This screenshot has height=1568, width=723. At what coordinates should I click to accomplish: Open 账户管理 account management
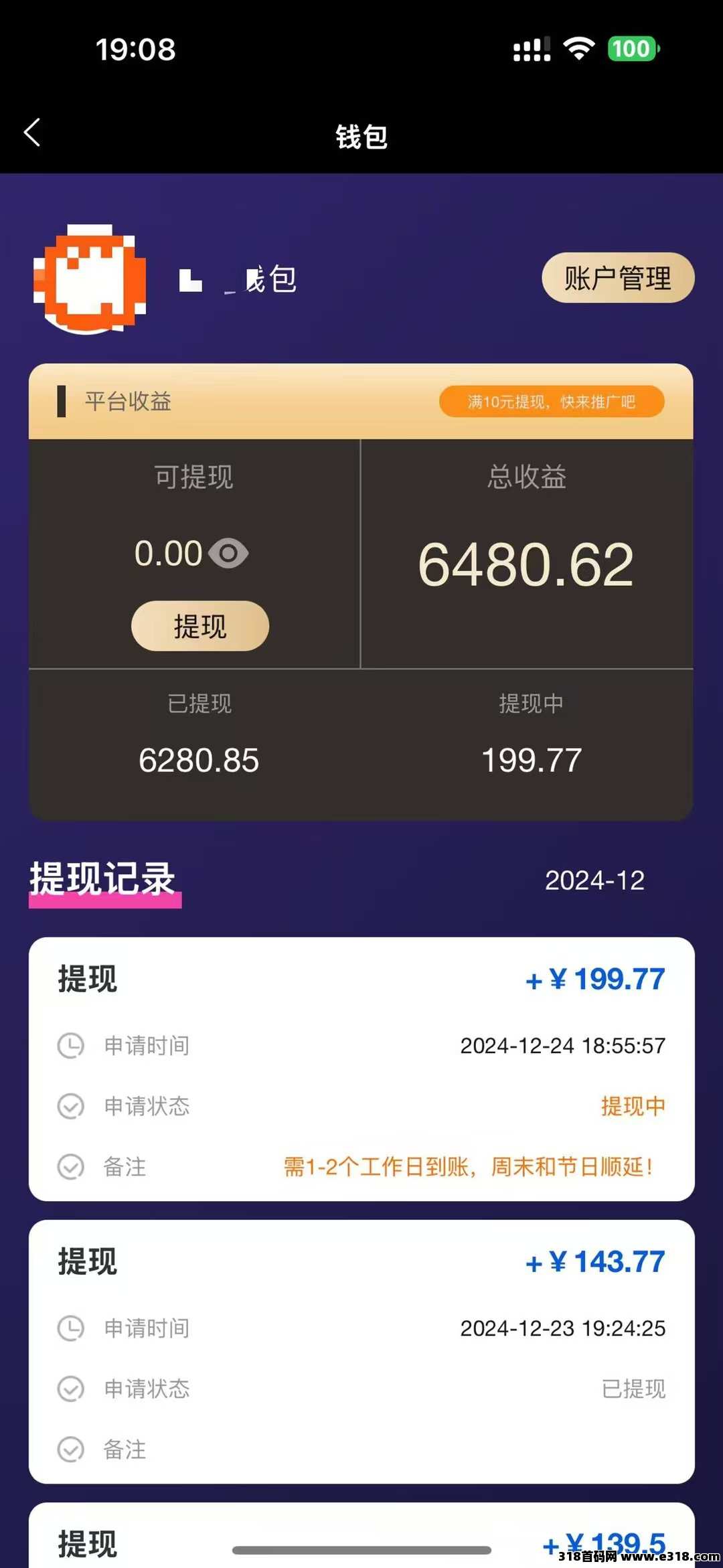[617, 278]
